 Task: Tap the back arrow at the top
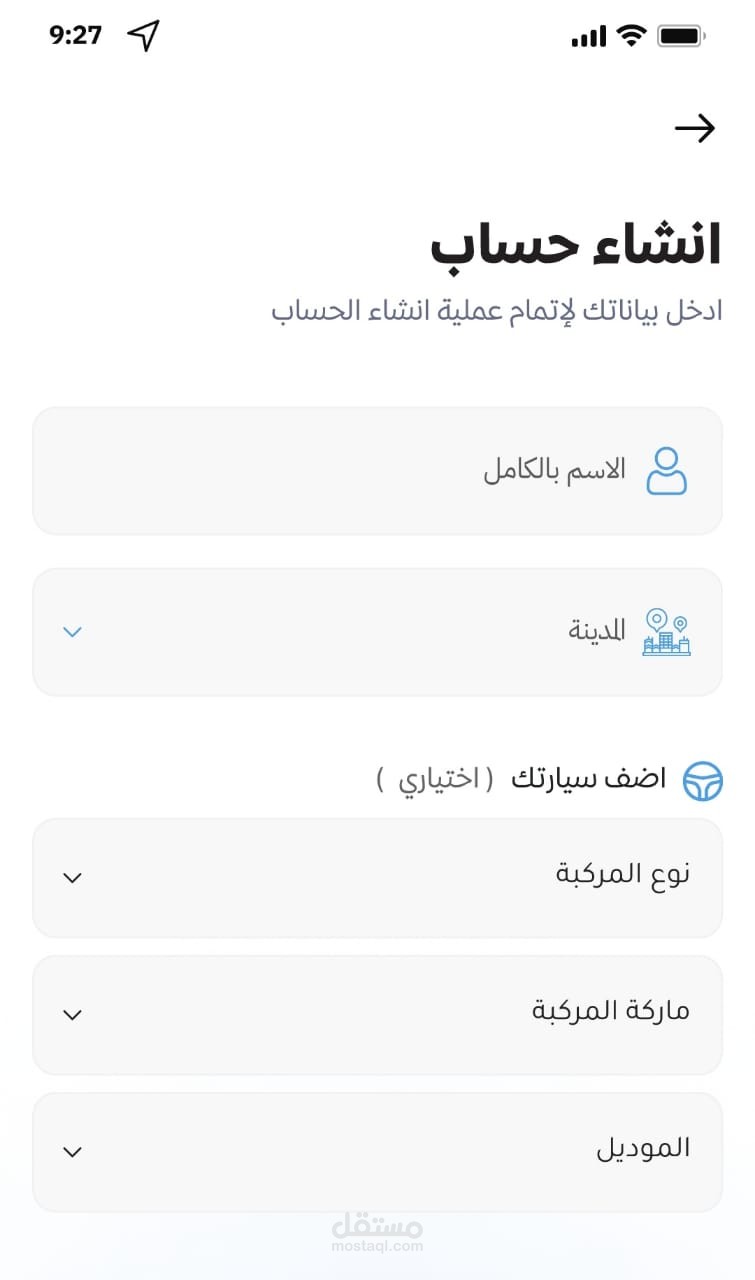[695, 128]
